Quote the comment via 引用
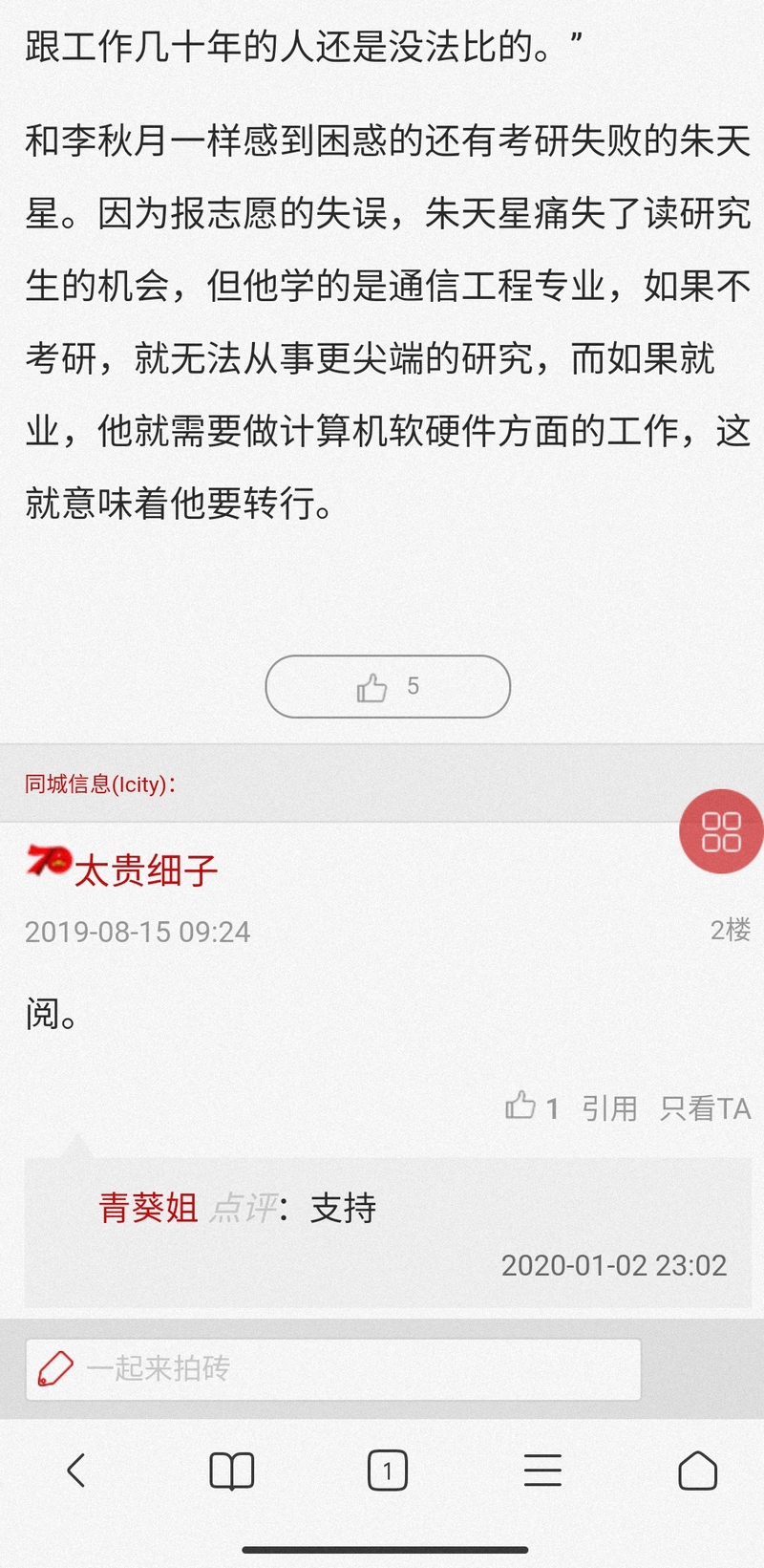 609,1108
